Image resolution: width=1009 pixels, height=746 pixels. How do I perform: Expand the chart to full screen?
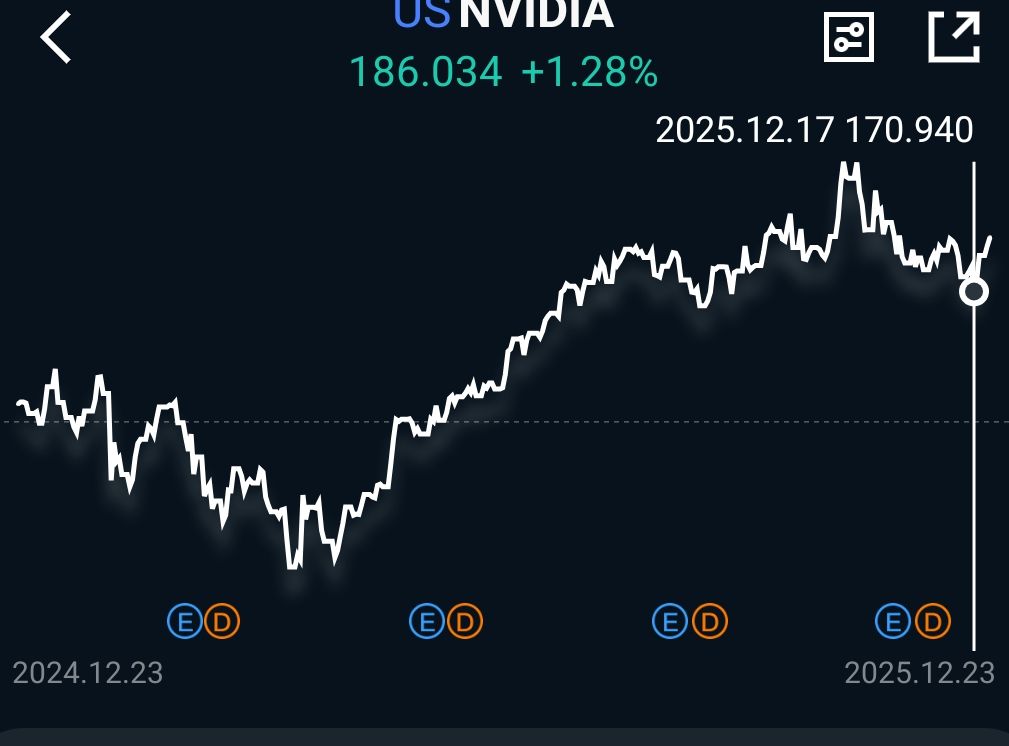point(953,37)
